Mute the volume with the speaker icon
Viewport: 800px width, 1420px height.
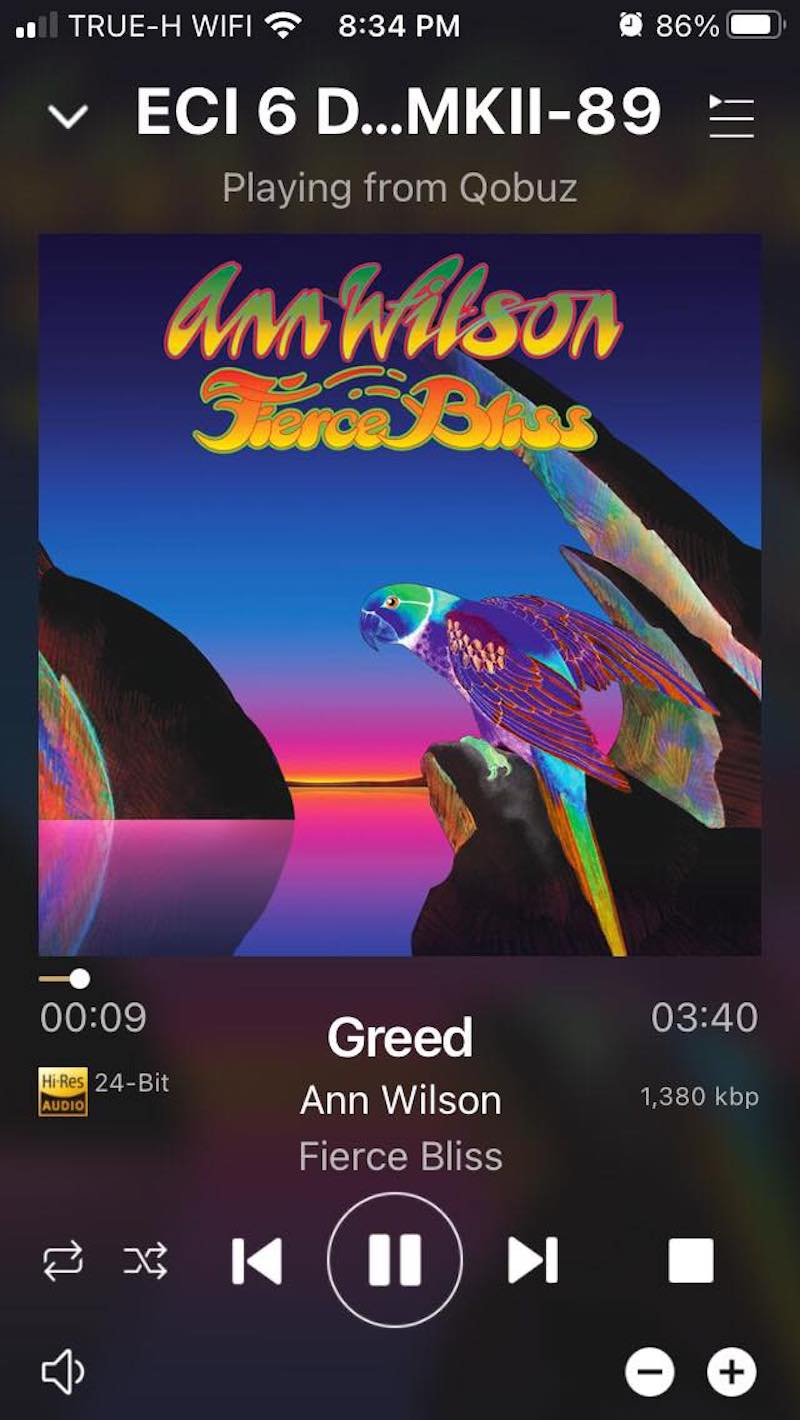click(63, 1373)
